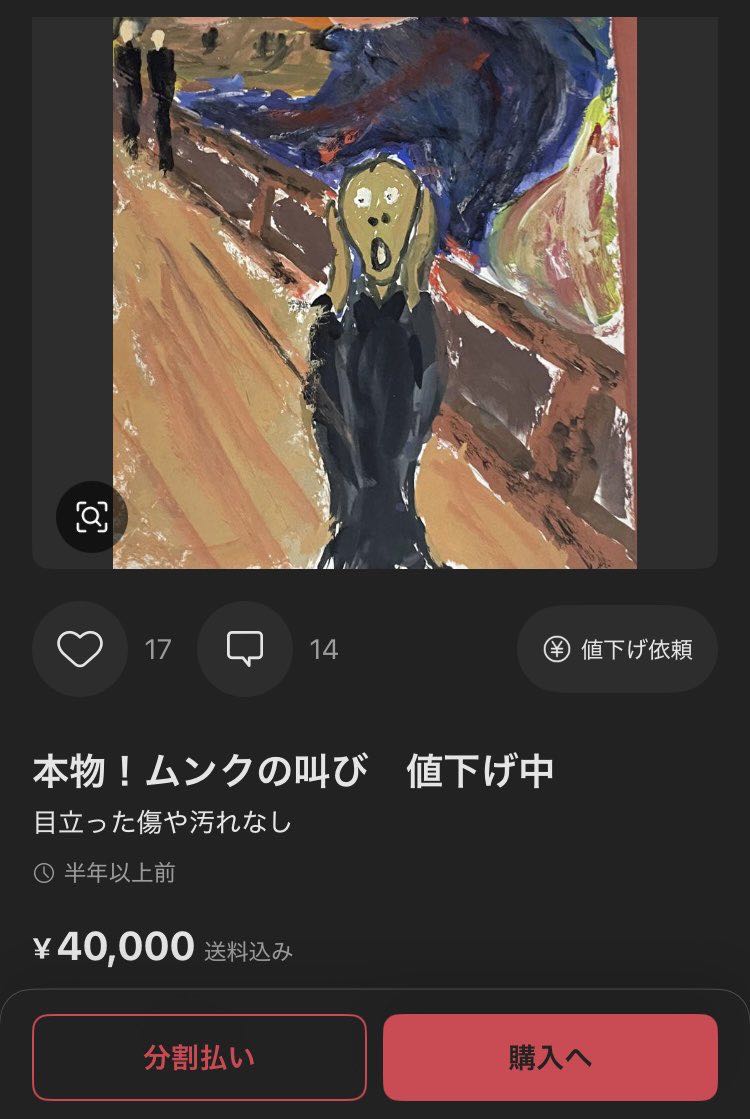Open the comments on this listing
Viewport: 750px width, 1119px height.
click(x=245, y=650)
